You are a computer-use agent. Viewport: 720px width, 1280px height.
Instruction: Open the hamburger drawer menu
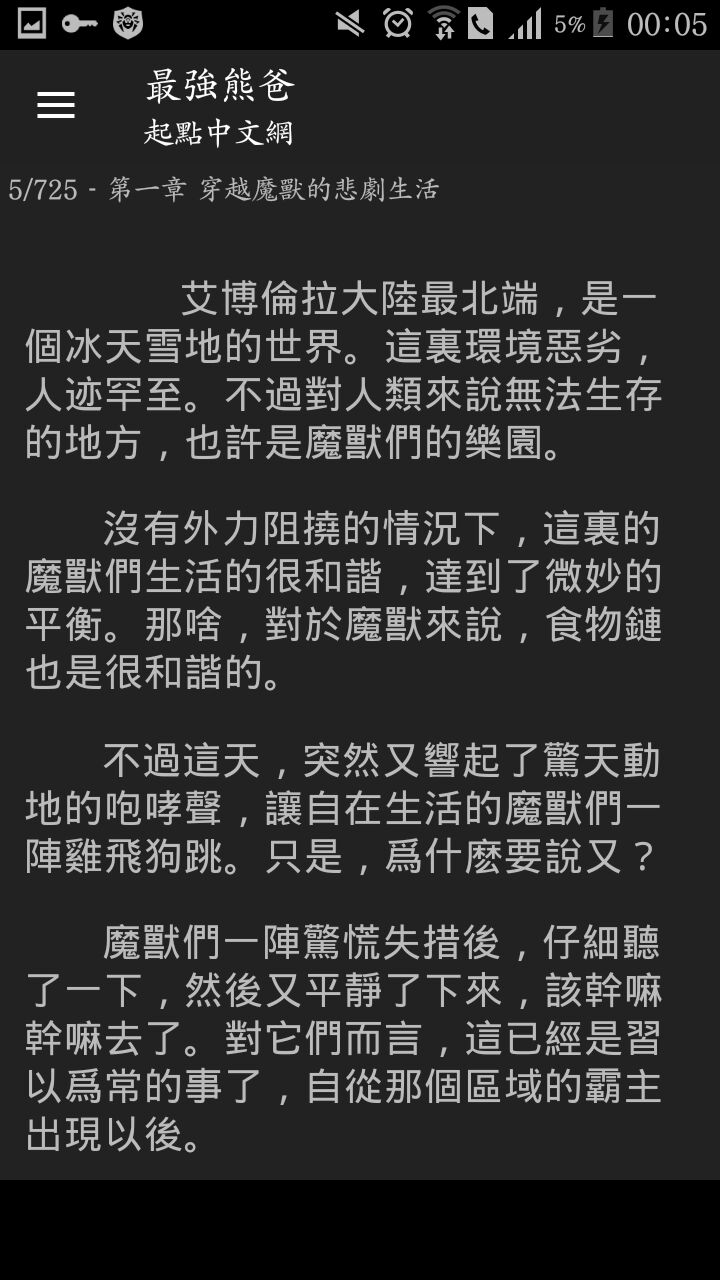coord(56,105)
